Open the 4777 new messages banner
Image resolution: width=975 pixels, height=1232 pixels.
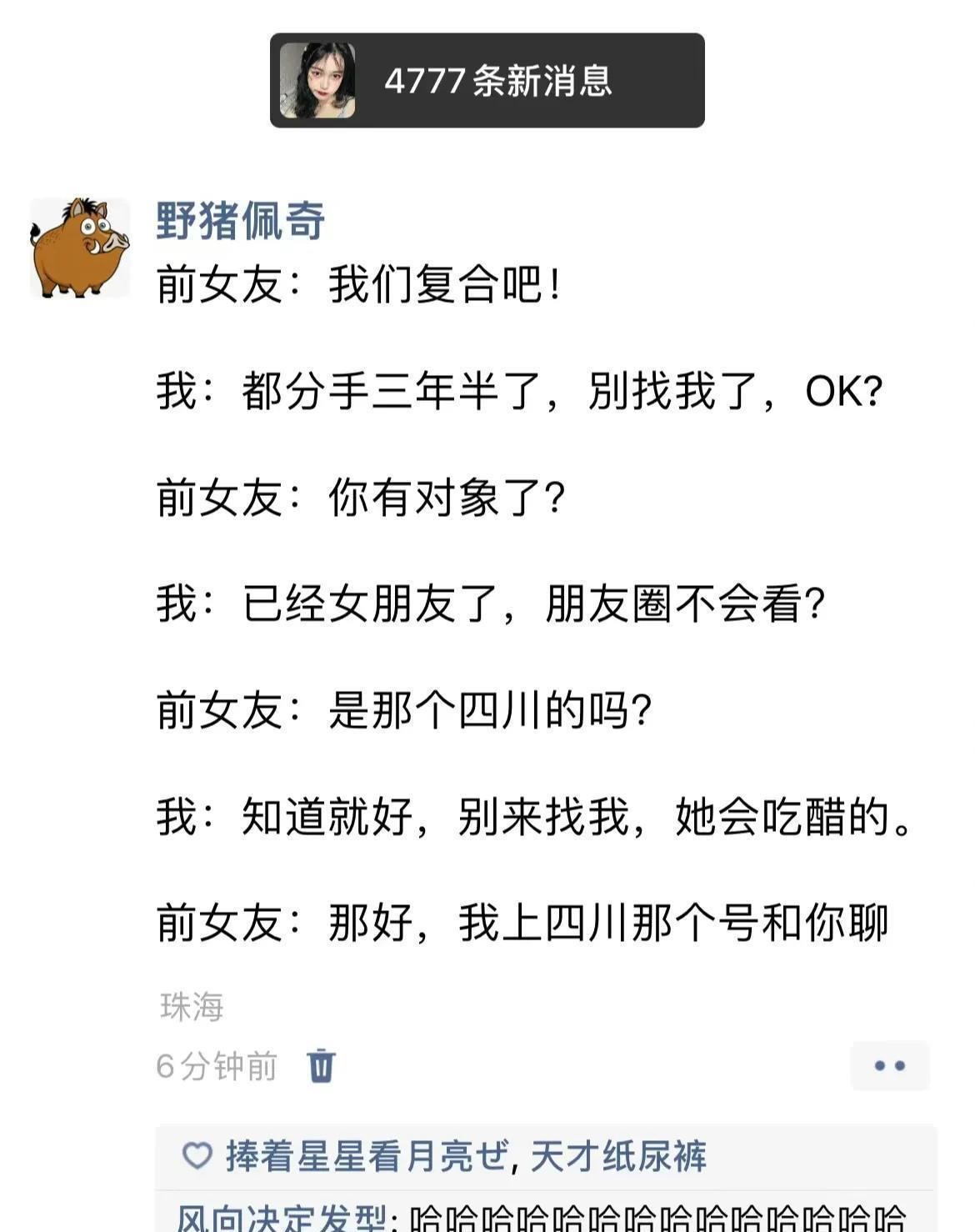487,81
